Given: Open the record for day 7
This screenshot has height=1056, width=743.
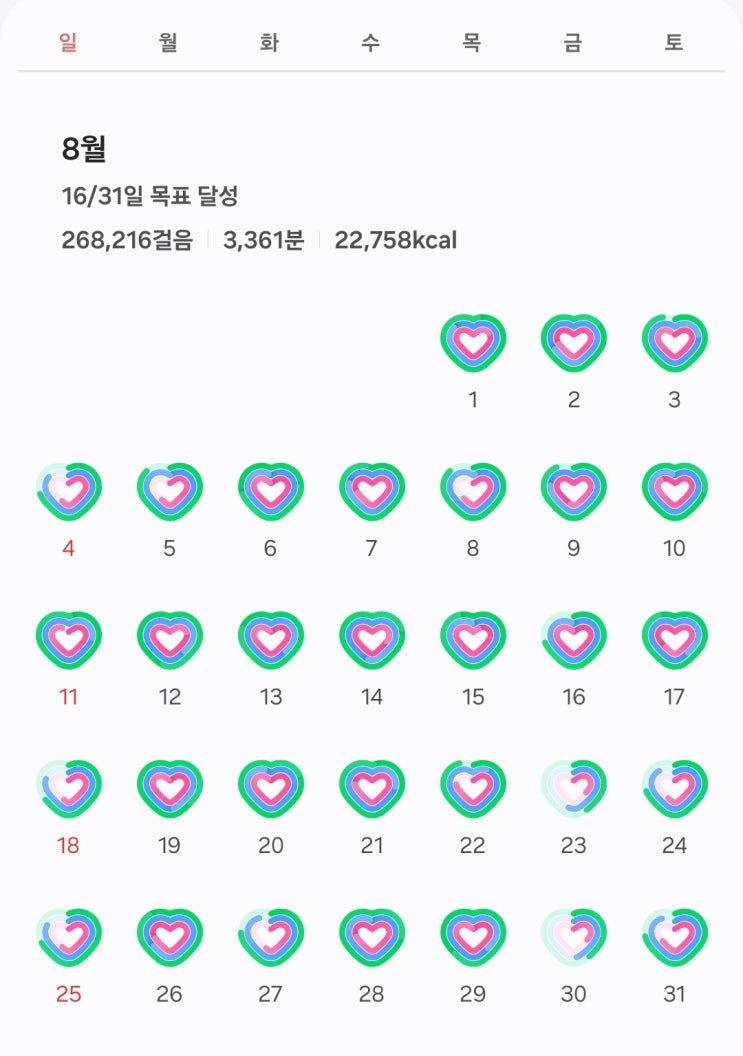Looking at the screenshot, I should 372,492.
